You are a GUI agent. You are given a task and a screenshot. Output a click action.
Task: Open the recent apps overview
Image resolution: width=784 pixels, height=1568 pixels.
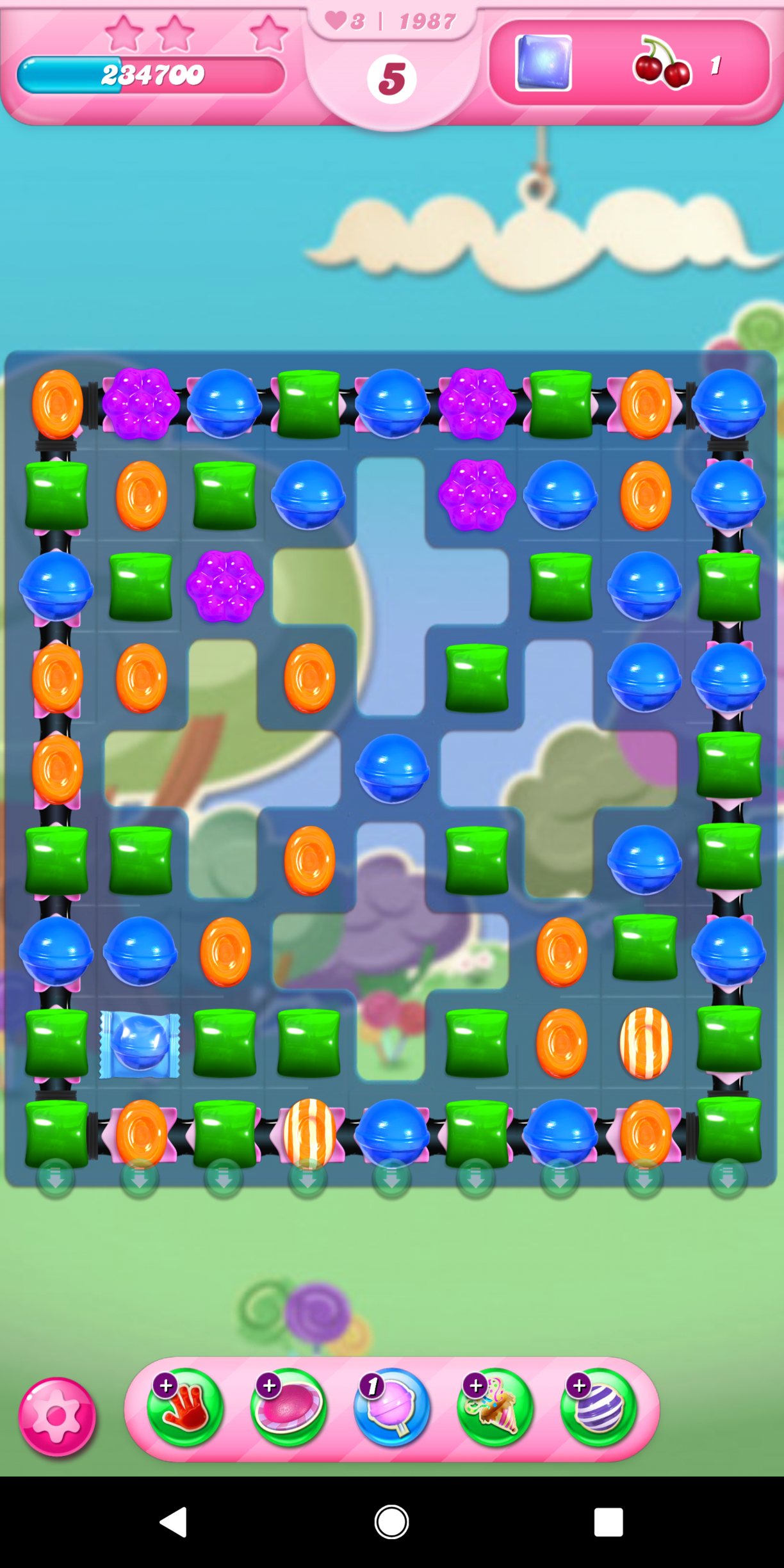608,1522
